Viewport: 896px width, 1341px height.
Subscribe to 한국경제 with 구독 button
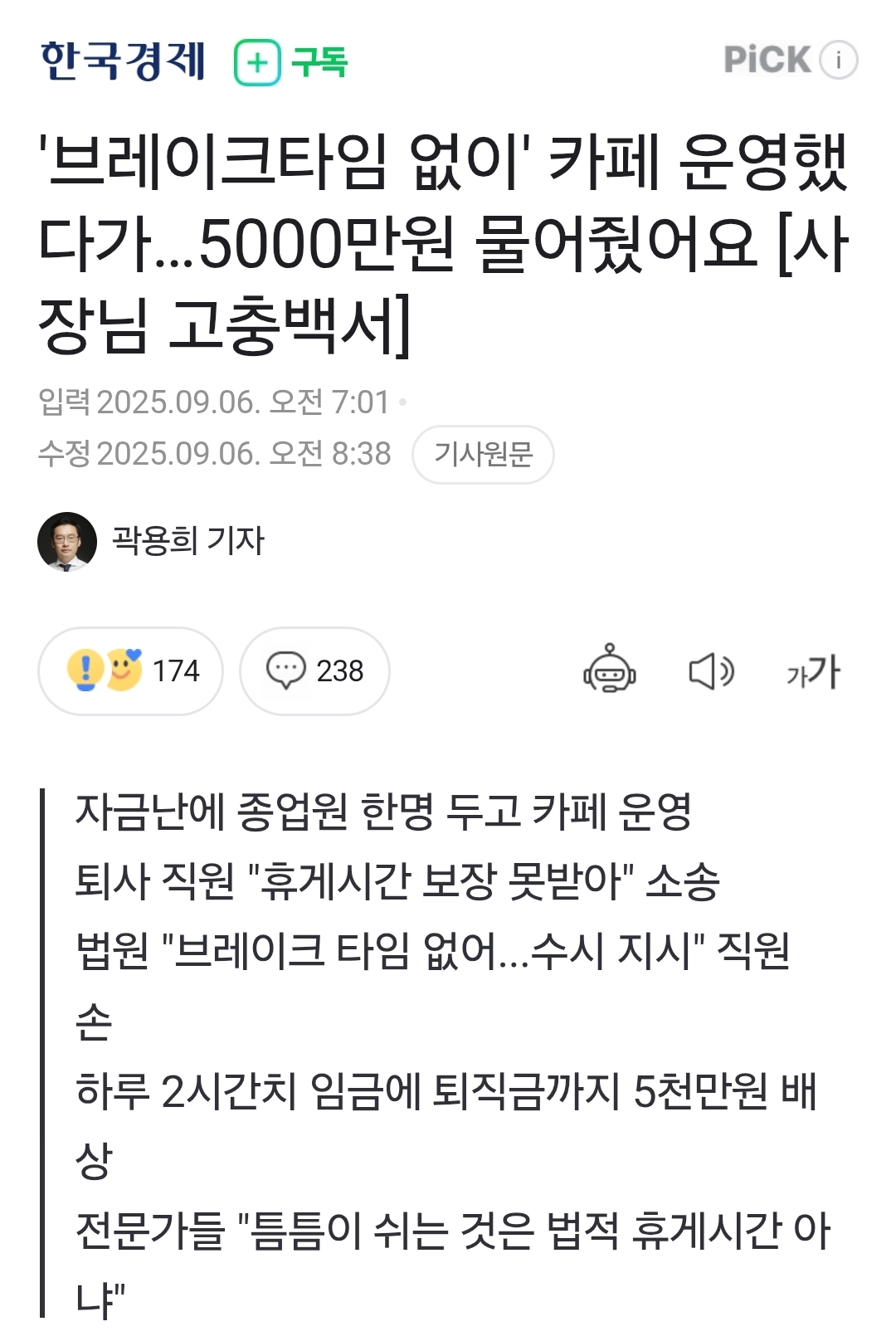point(291,62)
